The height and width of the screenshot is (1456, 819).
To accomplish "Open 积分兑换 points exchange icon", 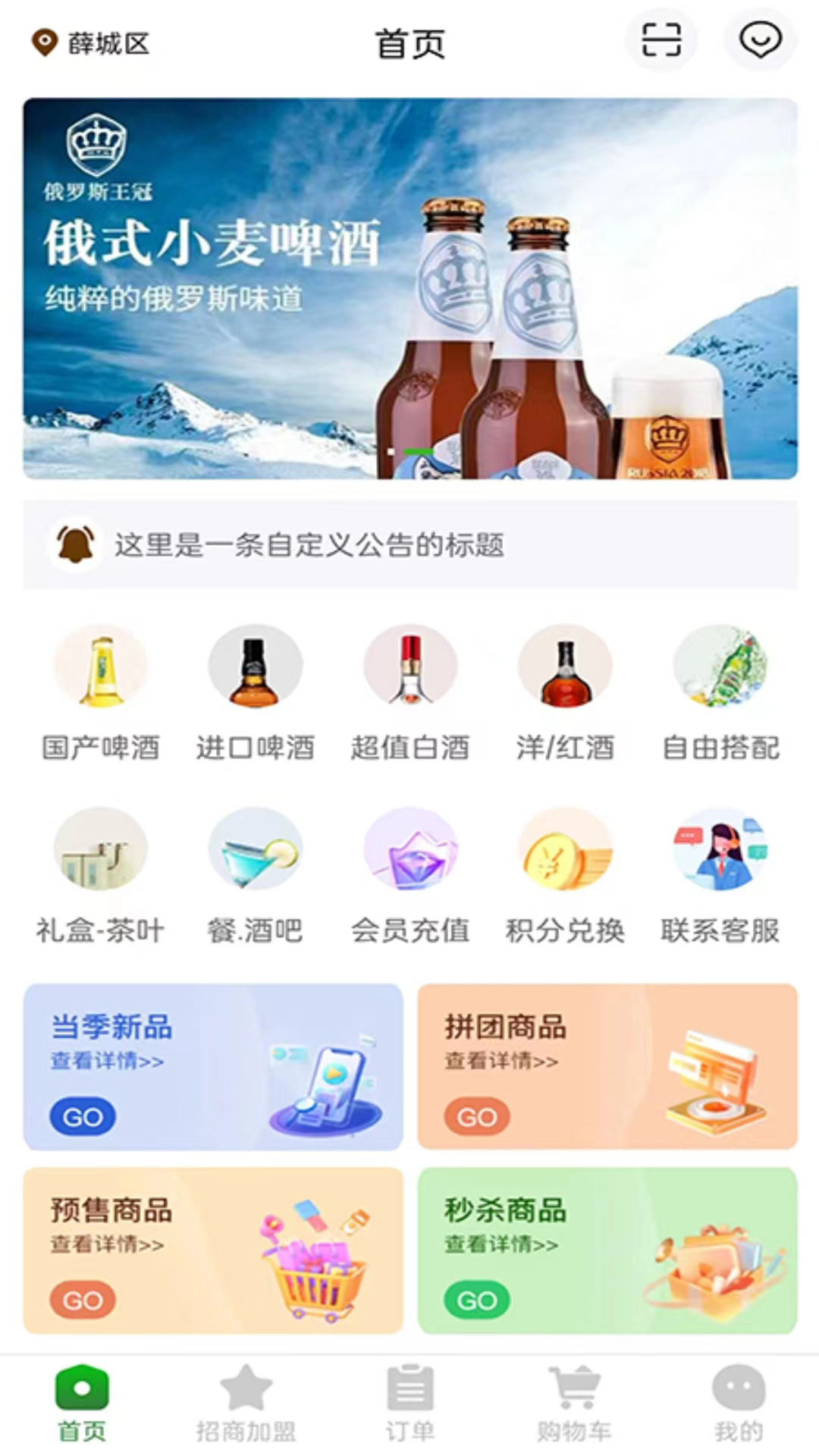I will (566, 849).
